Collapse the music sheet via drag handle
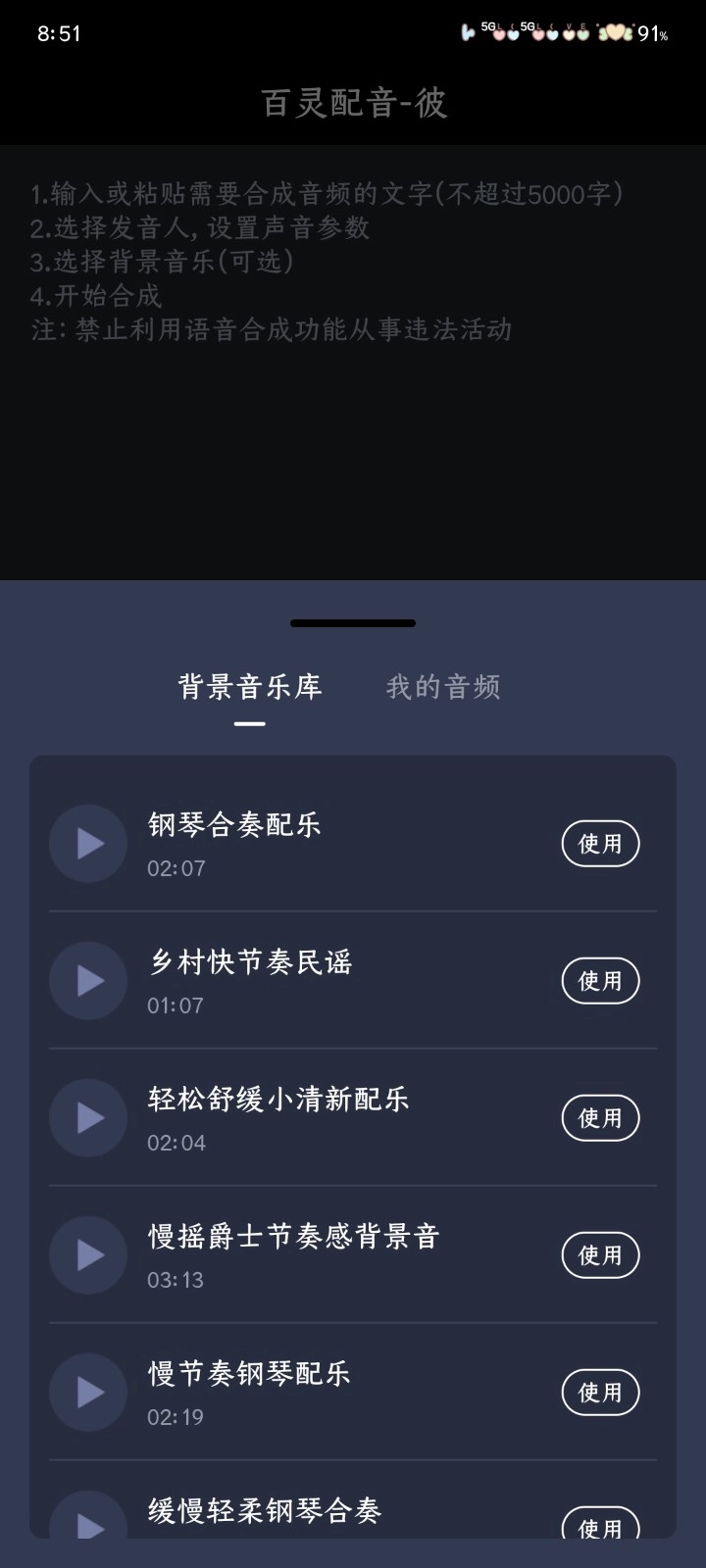The width and height of the screenshot is (706, 1568). (x=353, y=621)
